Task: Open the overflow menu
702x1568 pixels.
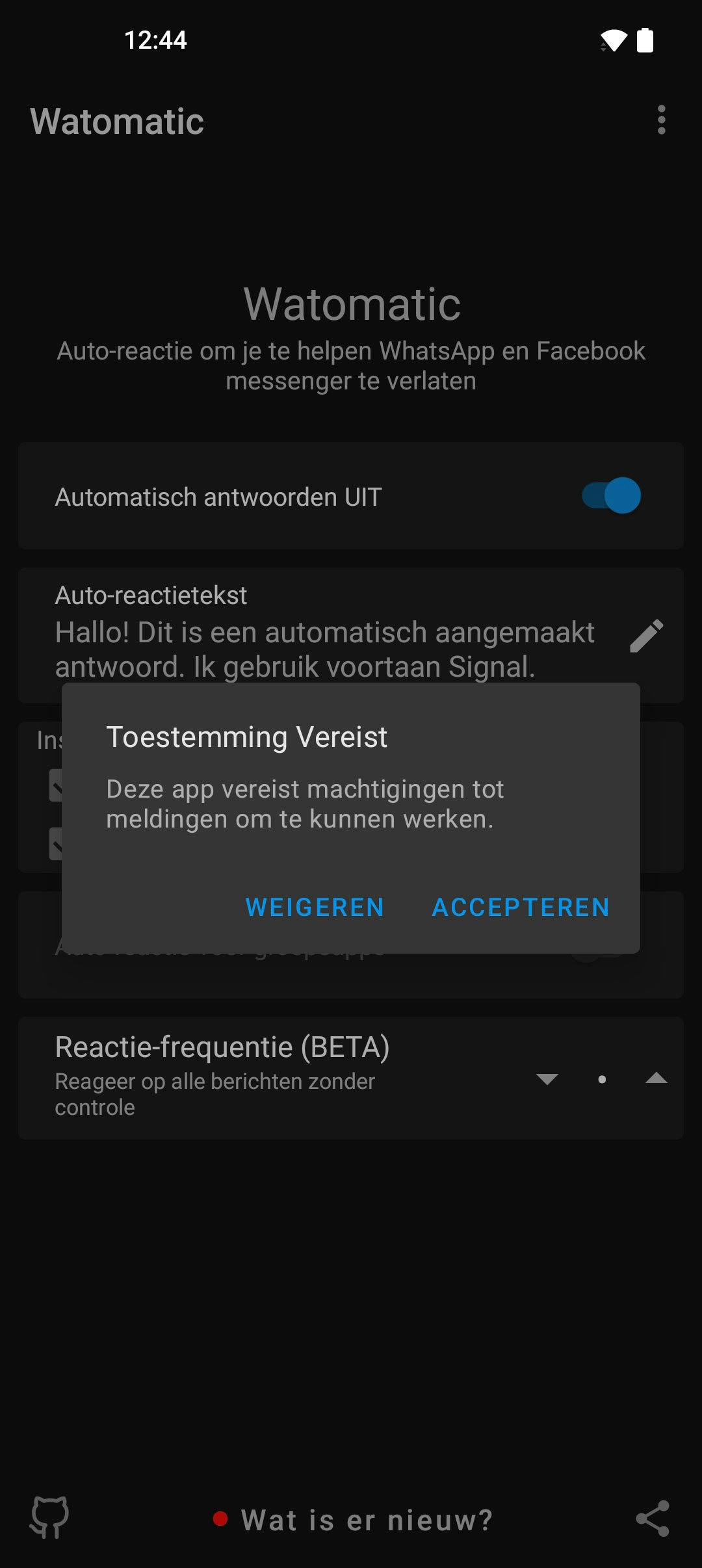Action: pos(661,120)
